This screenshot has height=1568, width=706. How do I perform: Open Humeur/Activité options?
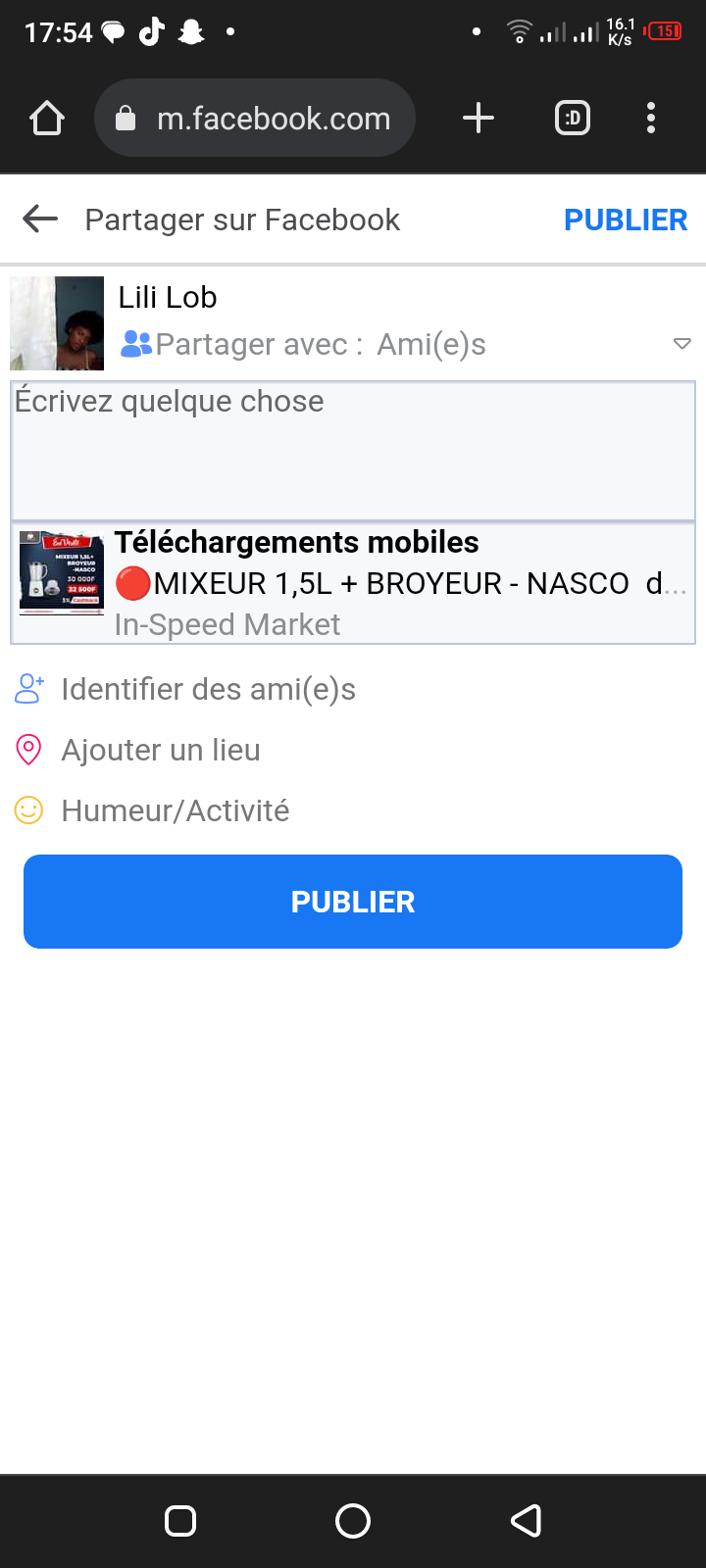tap(175, 810)
